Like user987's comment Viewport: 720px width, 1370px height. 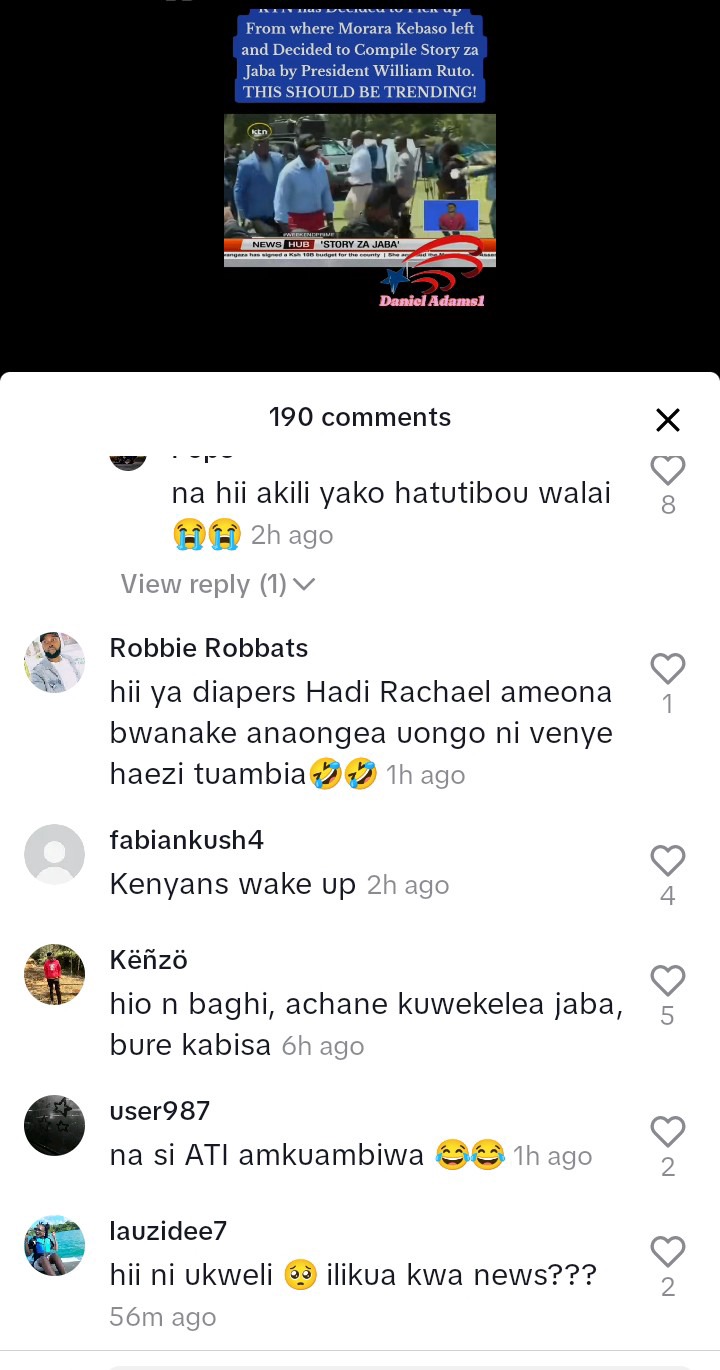tap(667, 1131)
